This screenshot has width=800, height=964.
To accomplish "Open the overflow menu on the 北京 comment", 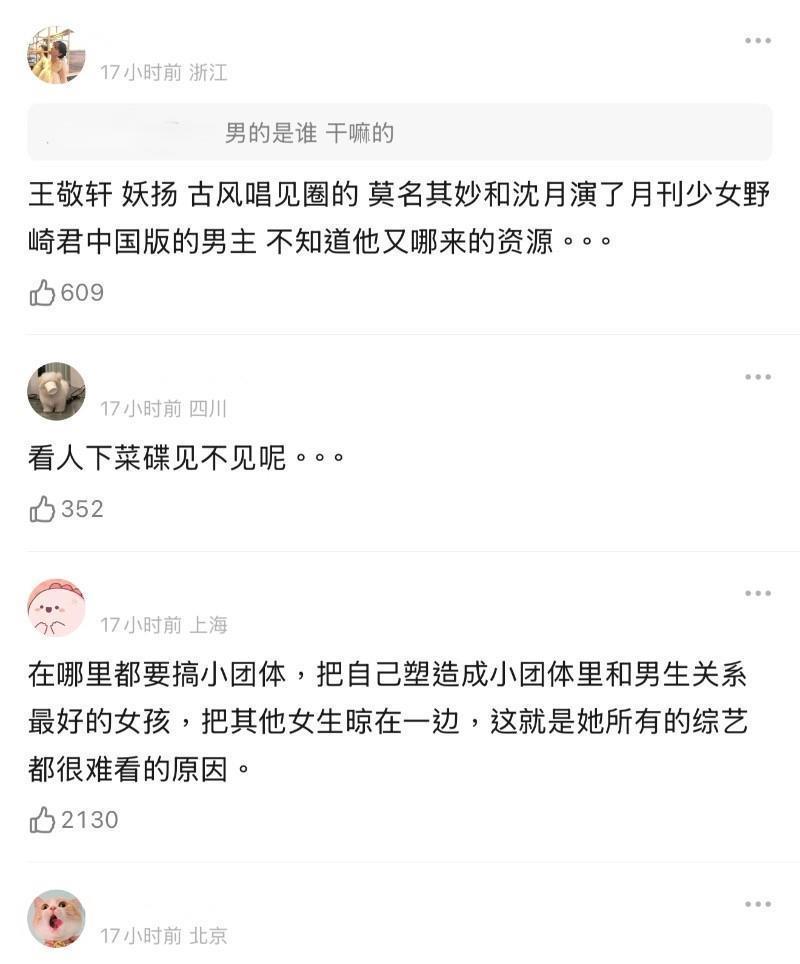I will coord(757,904).
